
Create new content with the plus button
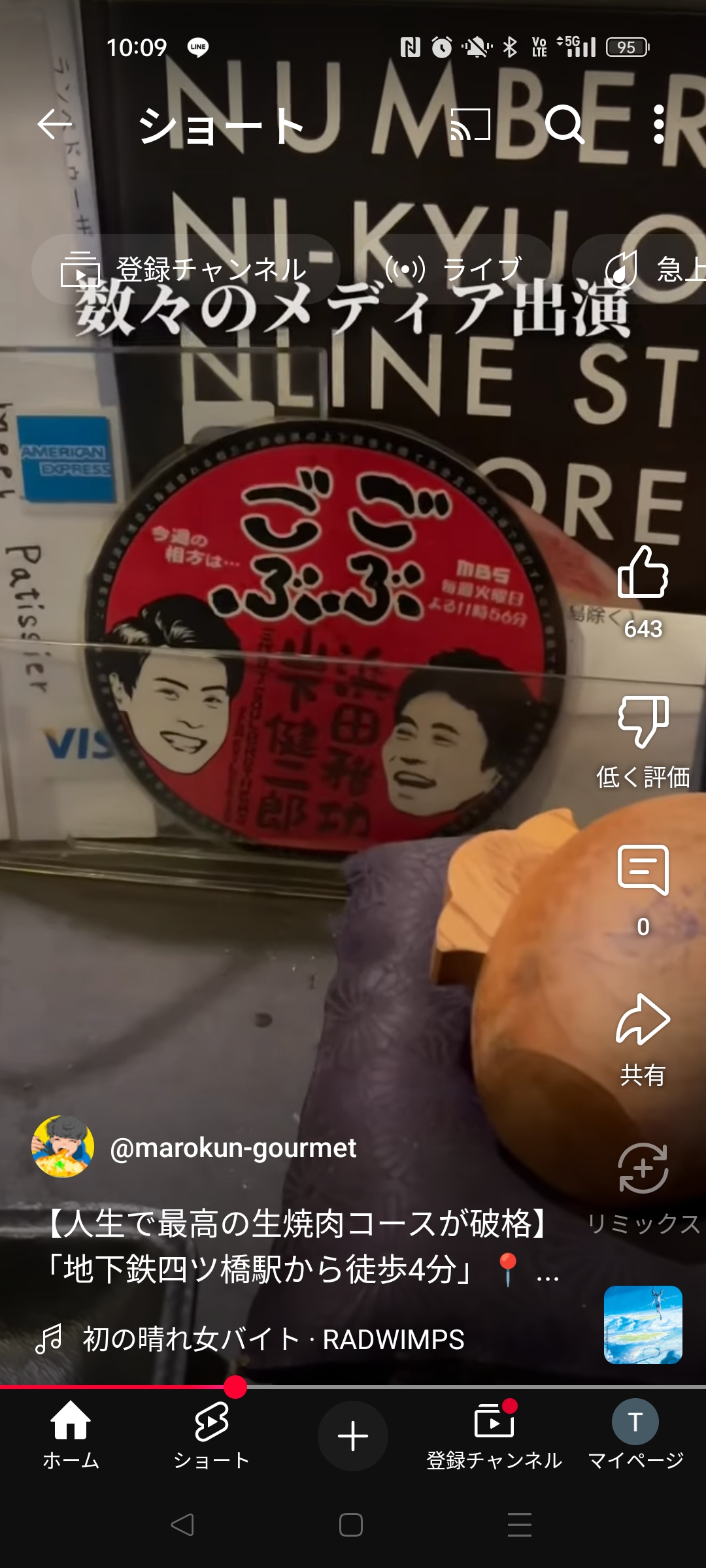[353, 1435]
